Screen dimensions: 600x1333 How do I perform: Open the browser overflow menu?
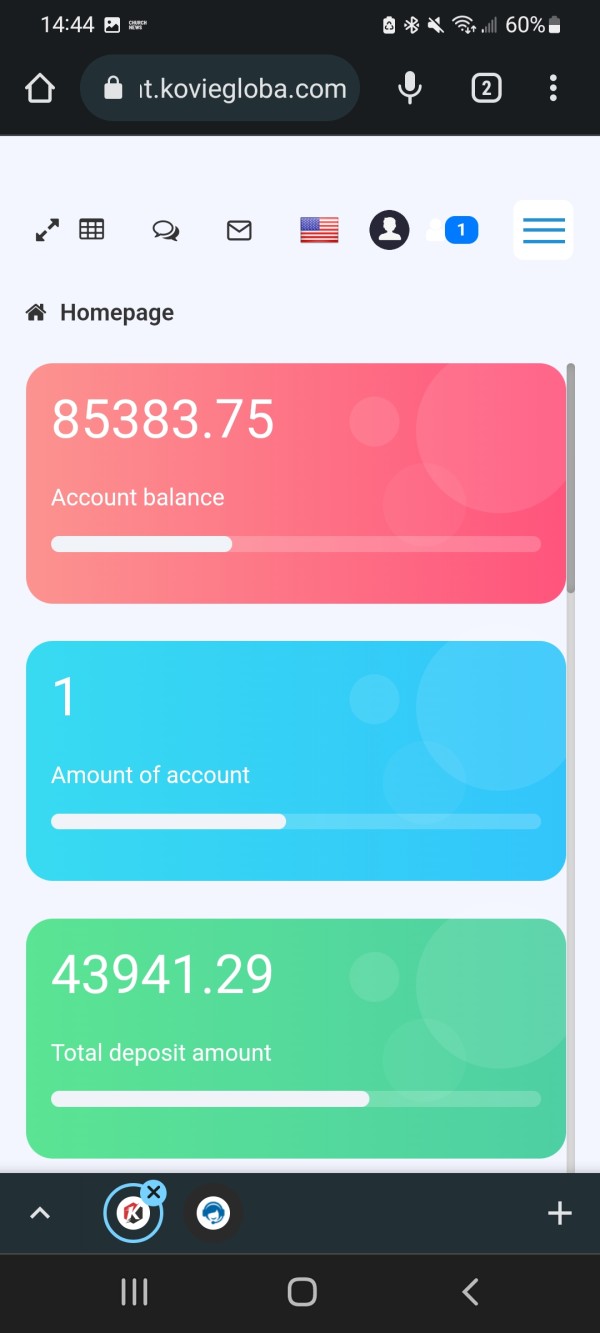pos(553,89)
